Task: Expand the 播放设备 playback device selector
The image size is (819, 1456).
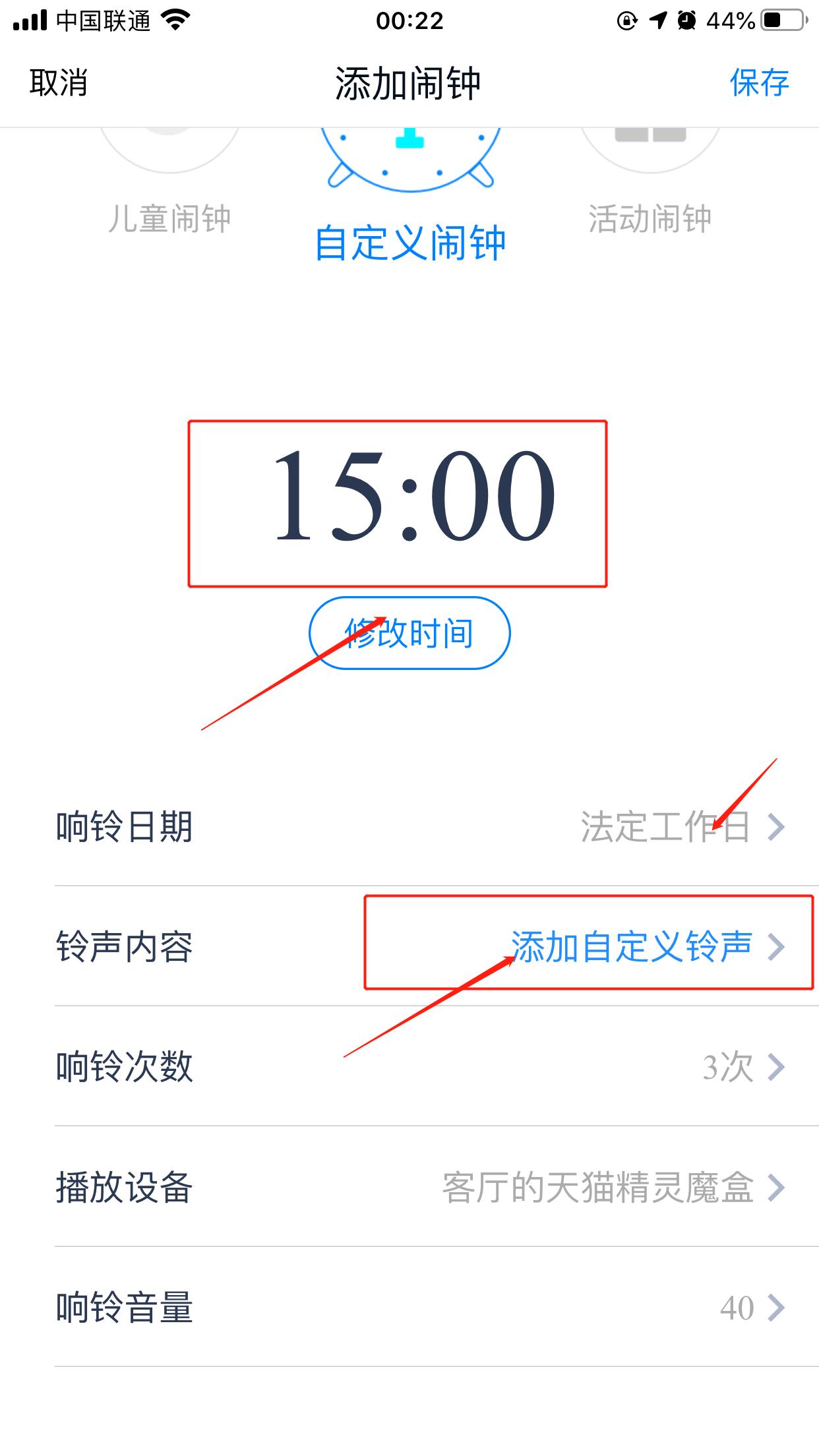Action: [409, 1187]
